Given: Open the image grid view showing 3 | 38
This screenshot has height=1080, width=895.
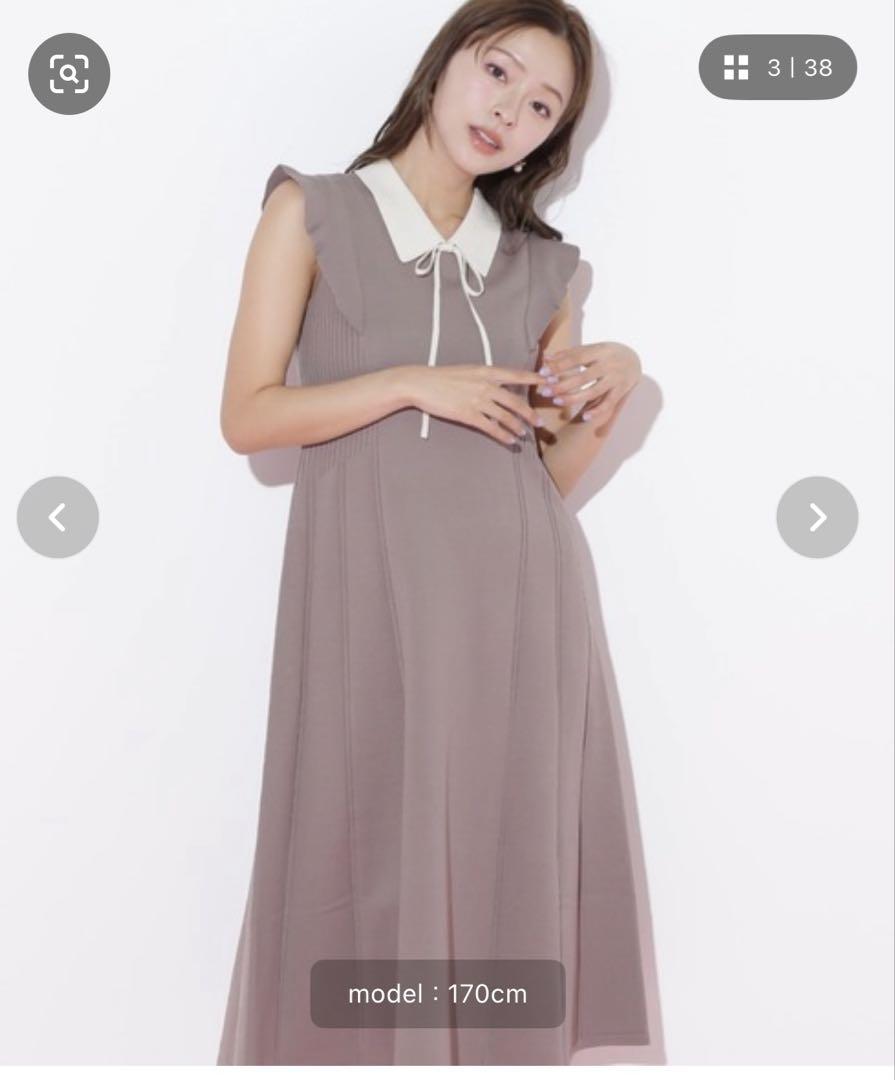Looking at the screenshot, I should coord(777,68).
